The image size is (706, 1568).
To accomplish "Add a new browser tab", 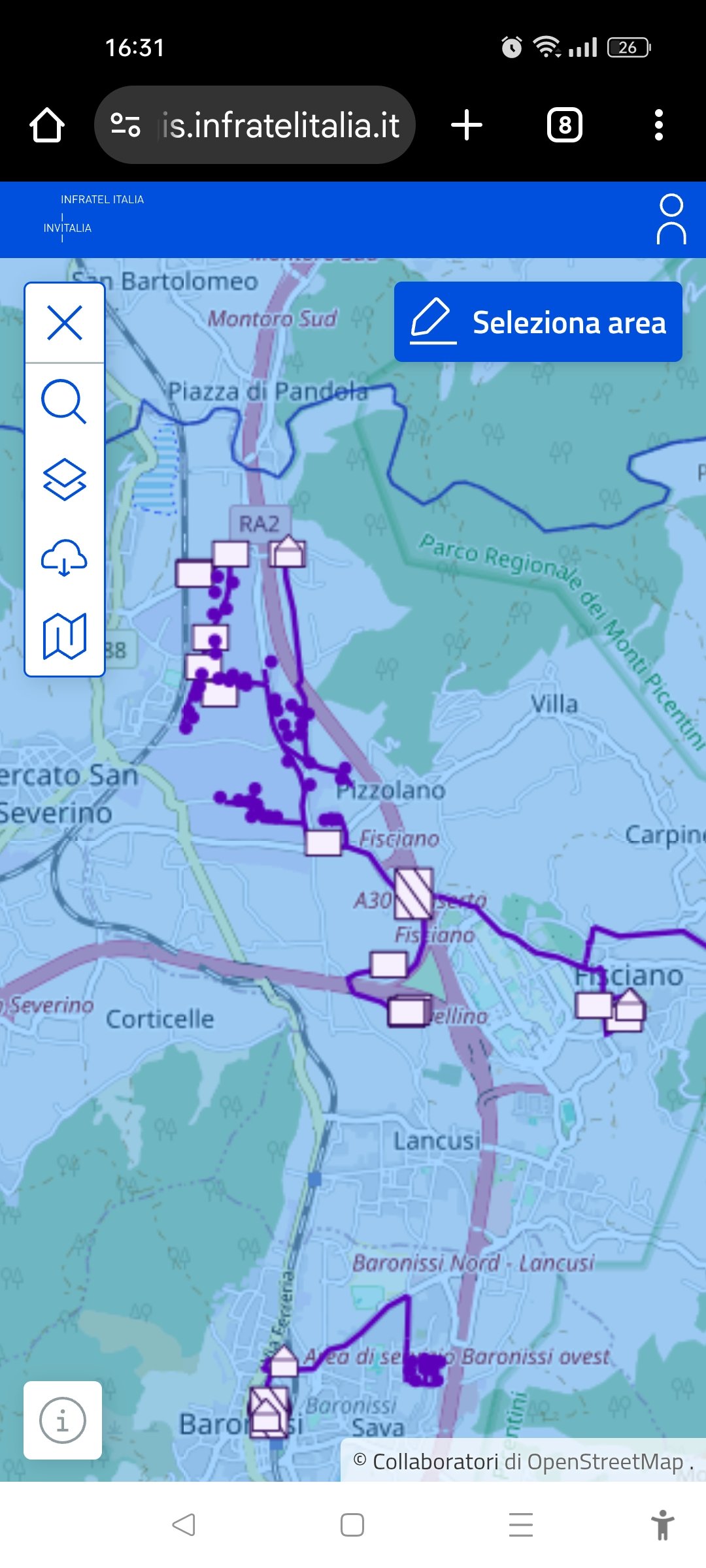I will (x=467, y=125).
